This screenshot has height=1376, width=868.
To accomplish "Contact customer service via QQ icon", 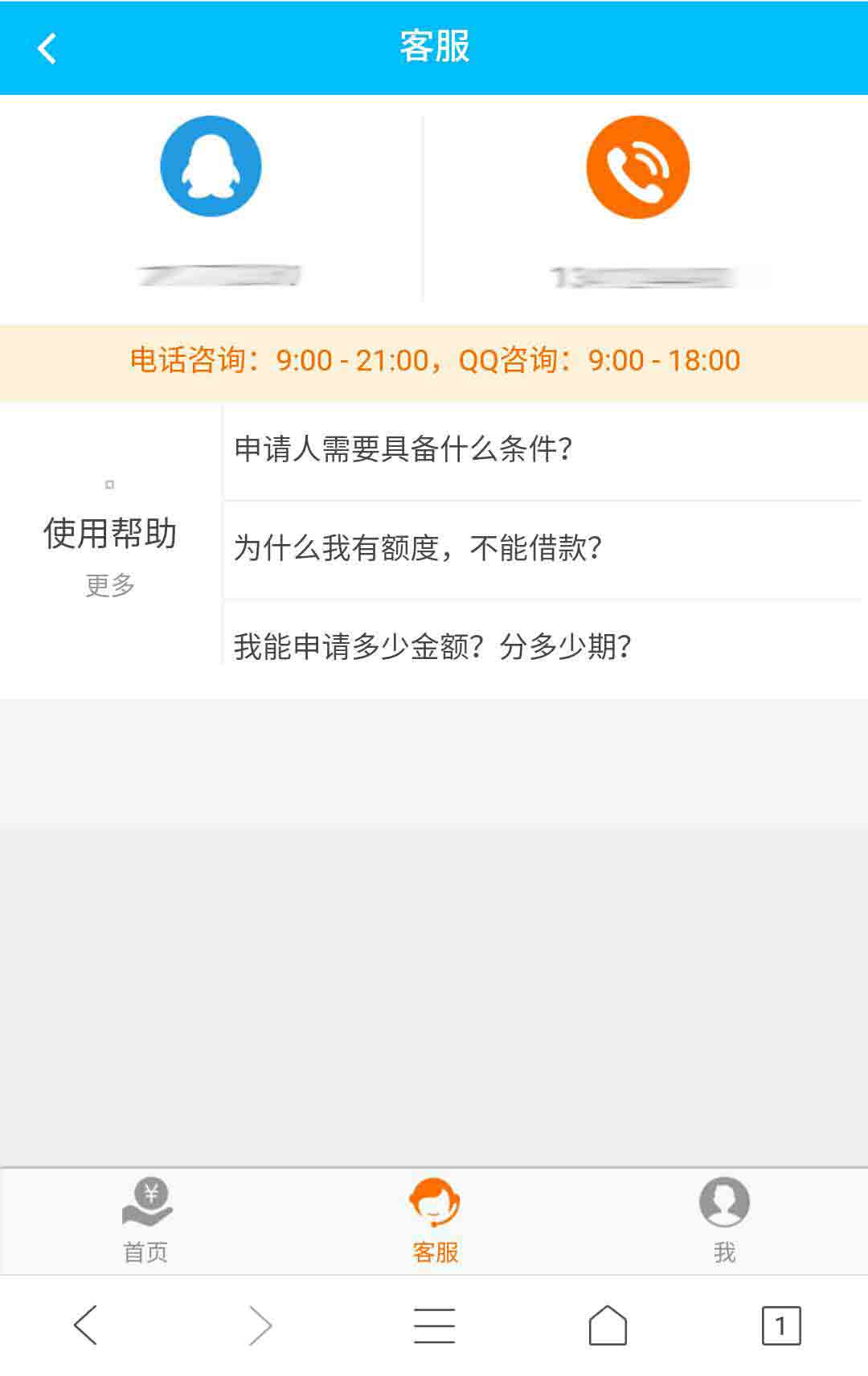I will [211, 166].
